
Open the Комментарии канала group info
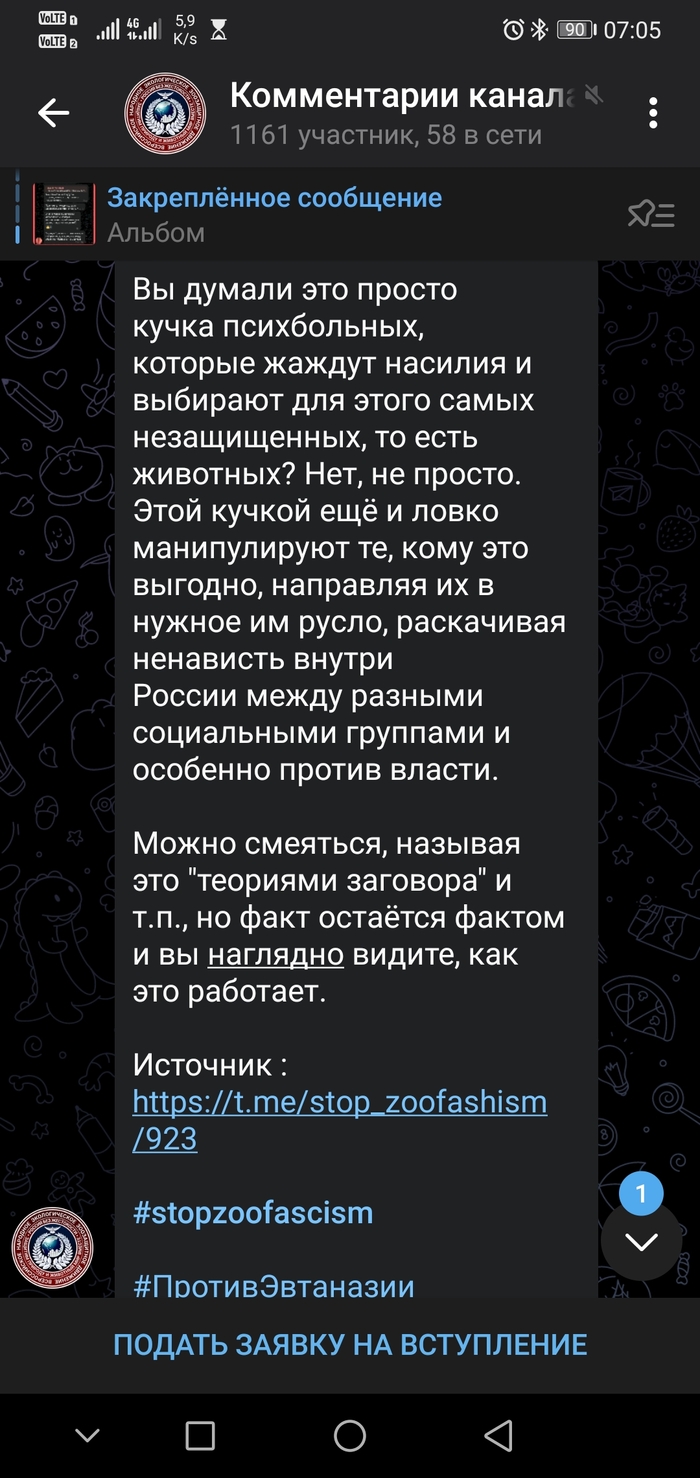(400, 113)
